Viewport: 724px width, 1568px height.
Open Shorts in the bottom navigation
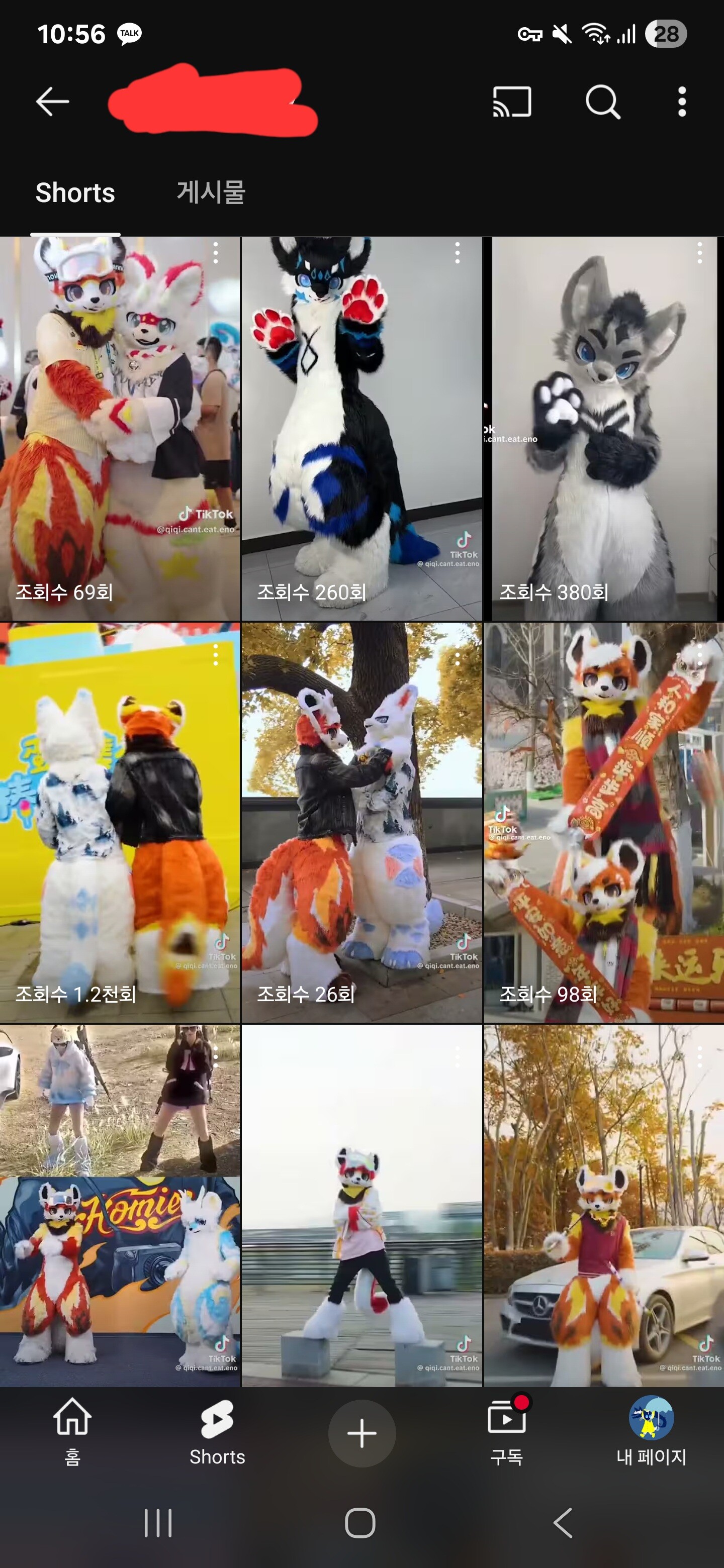click(x=217, y=1432)
